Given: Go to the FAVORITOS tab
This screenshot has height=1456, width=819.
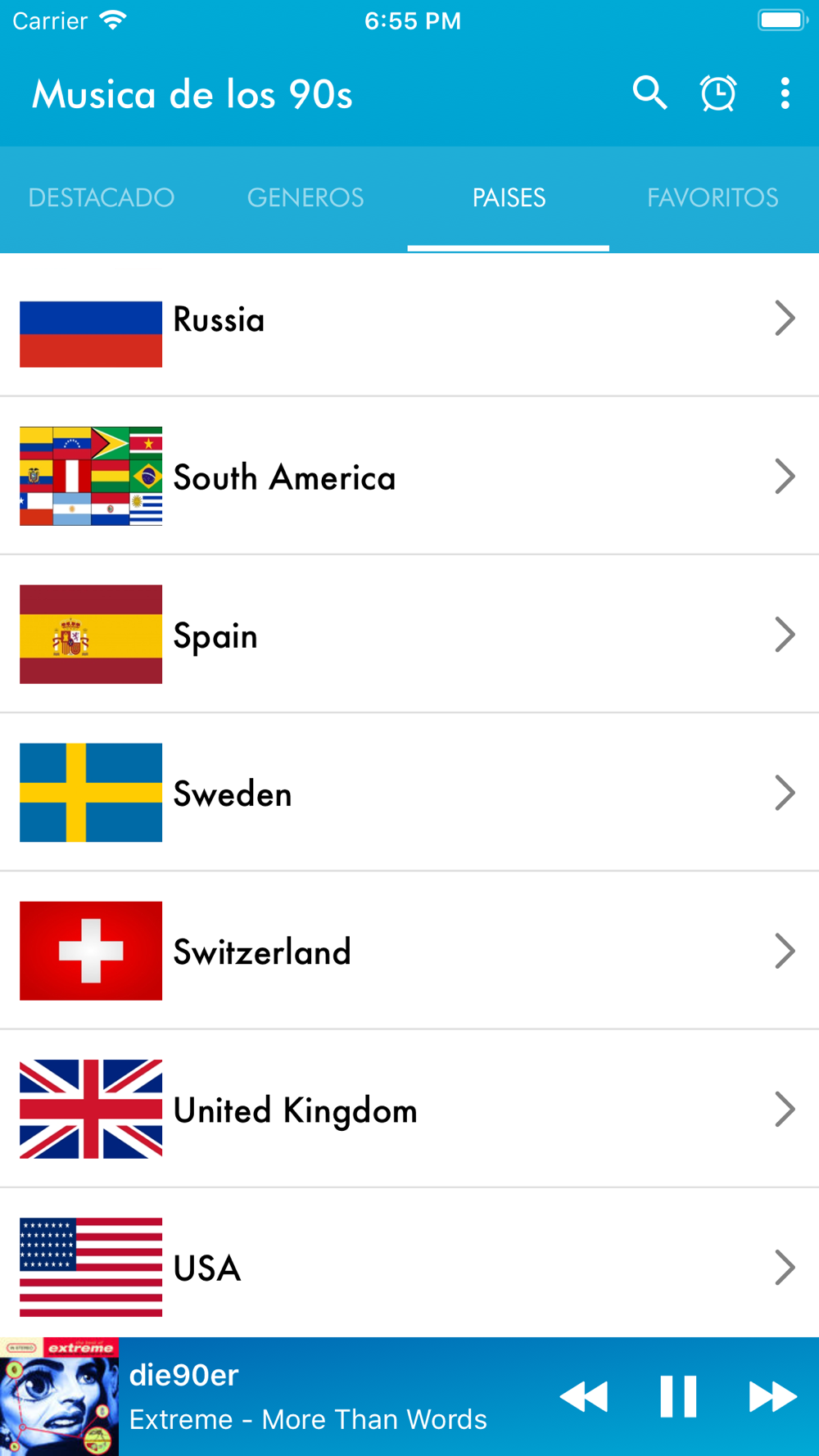Looking at the screenshot, I should click(x=713, y=198).
